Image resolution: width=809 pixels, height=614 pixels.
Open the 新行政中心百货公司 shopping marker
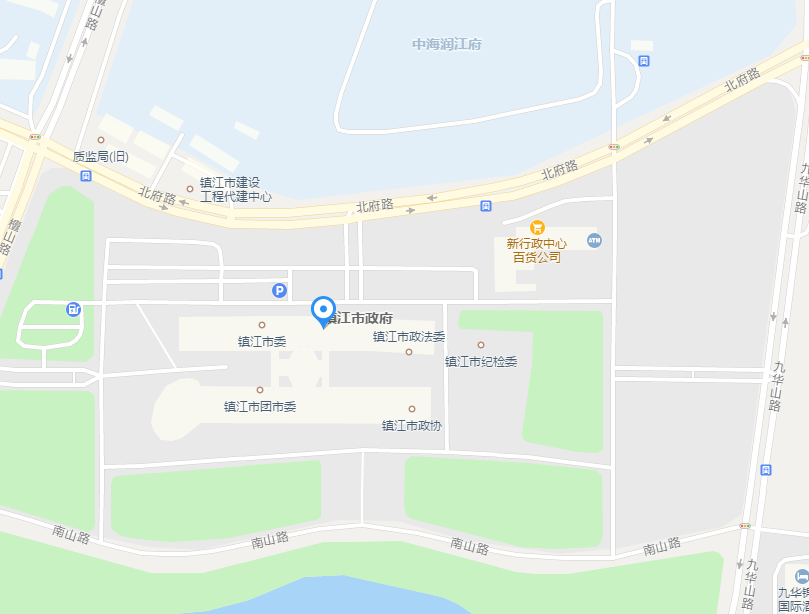point(538,227)
